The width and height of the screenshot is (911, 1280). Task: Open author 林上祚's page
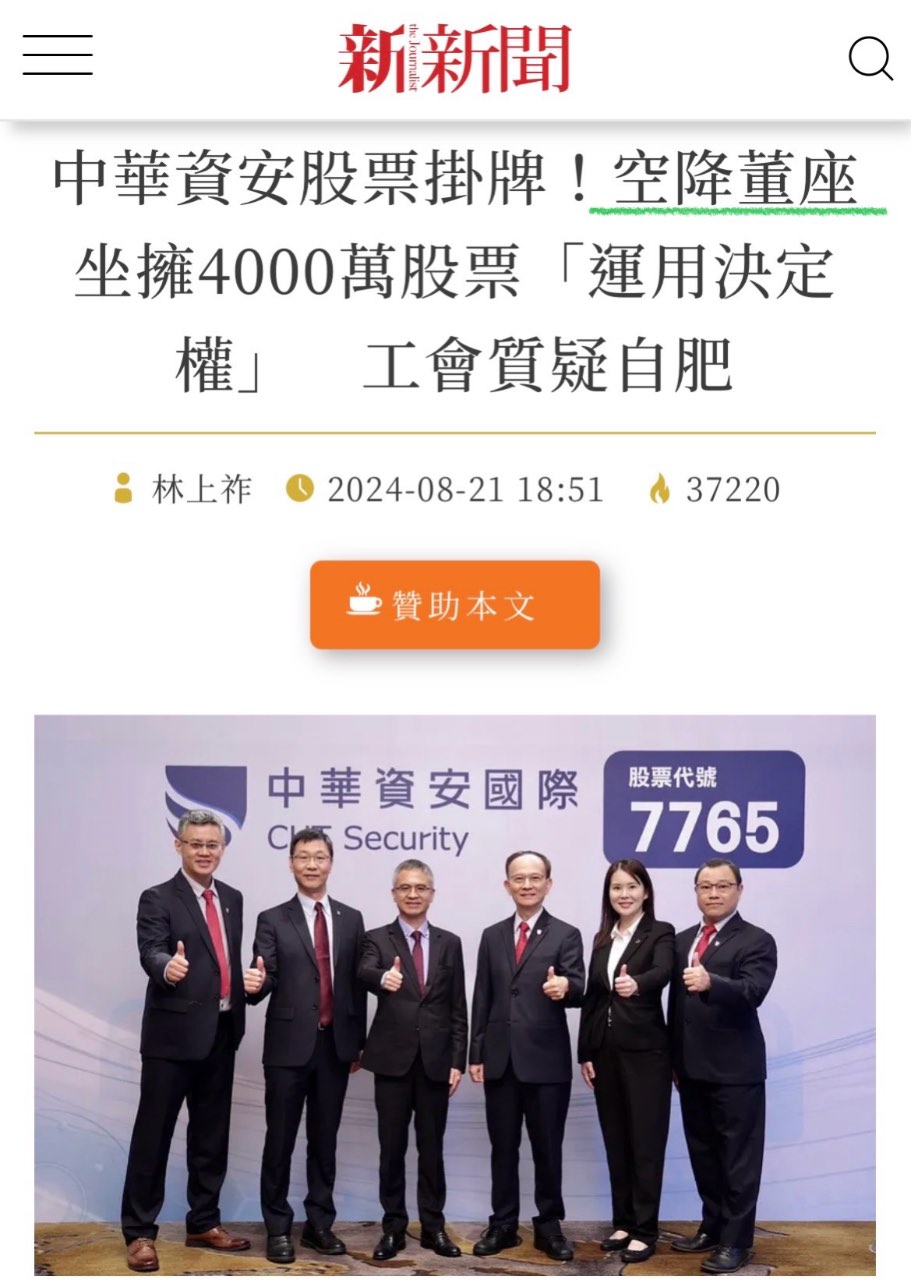coord(201,490)
